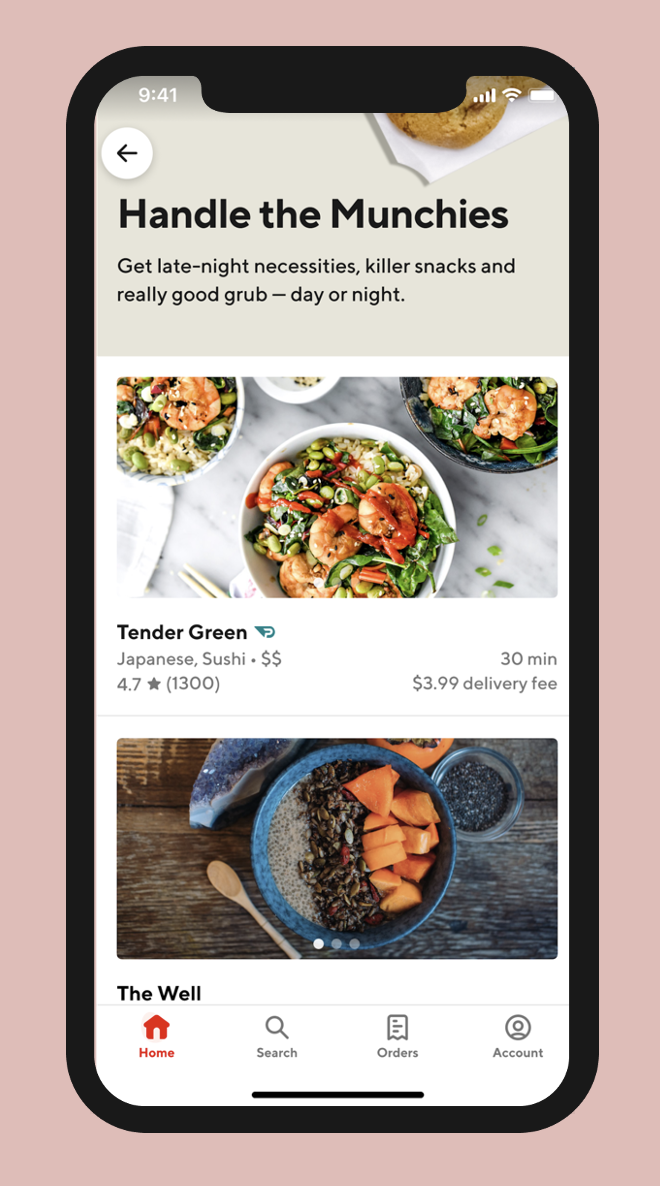Go back using the arrow button
660x1186 pixels.
click(x=127, y=153)
